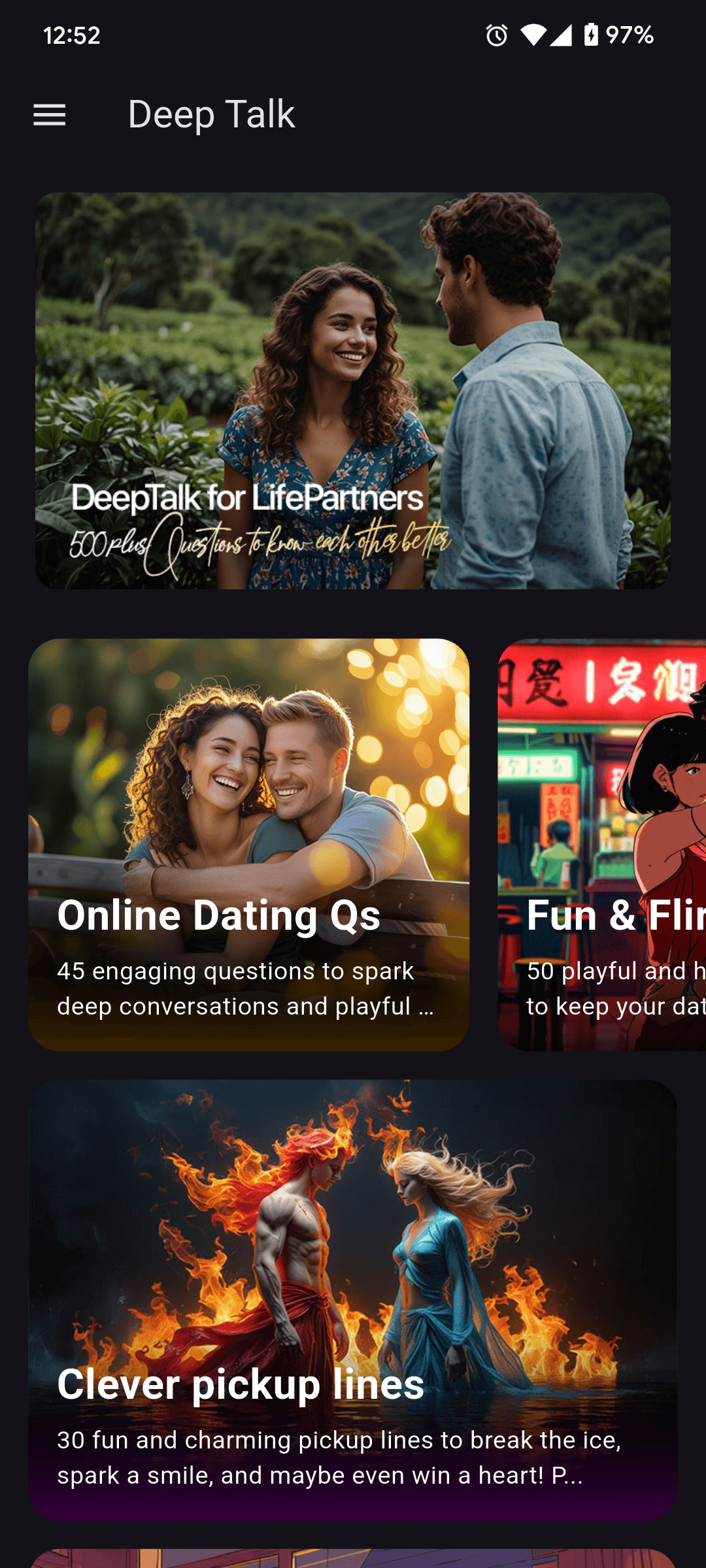Select the Deep Talk title
Image resolution: width=706 pixels, height=1568 pixels.
(210, 115)
